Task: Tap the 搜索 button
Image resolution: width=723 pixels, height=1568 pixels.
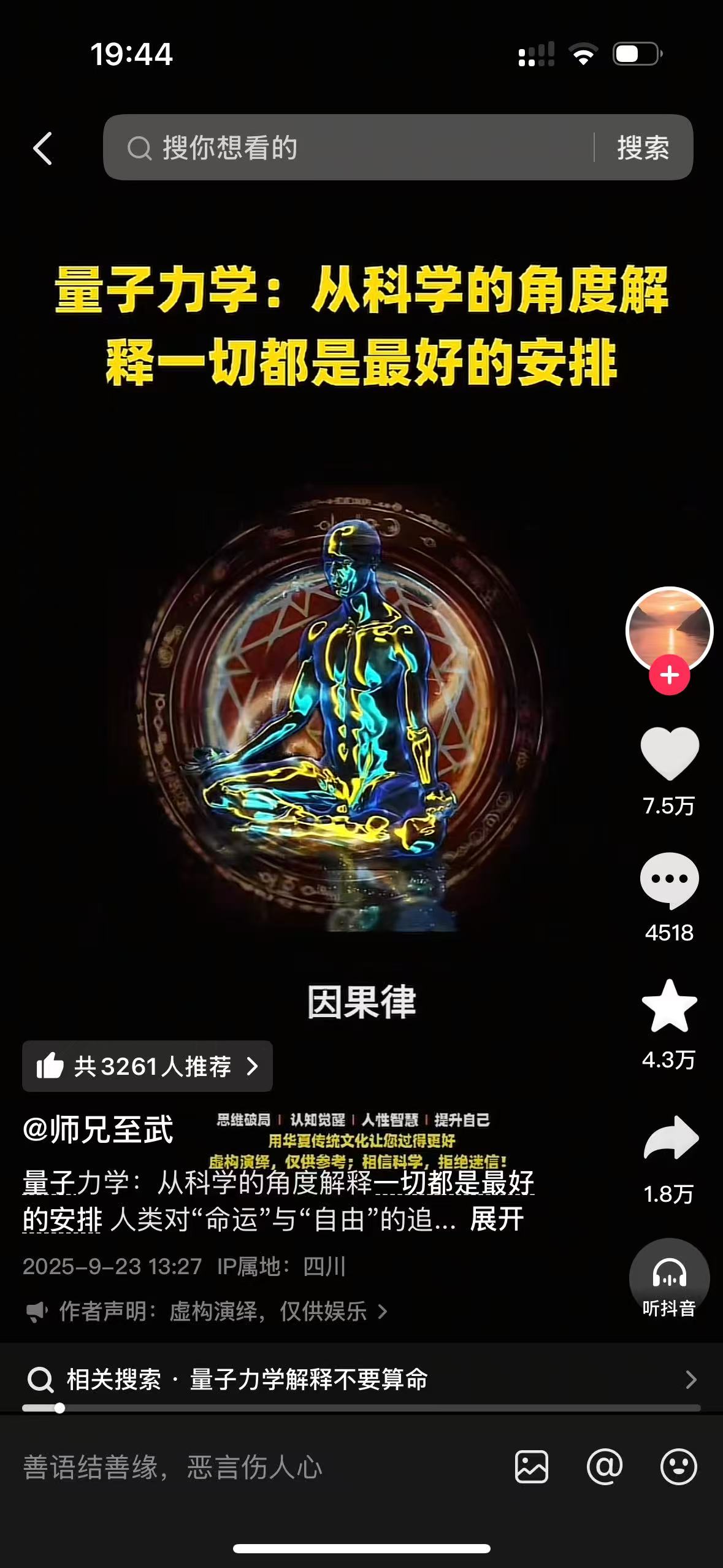Action: (x=643, y=148)
